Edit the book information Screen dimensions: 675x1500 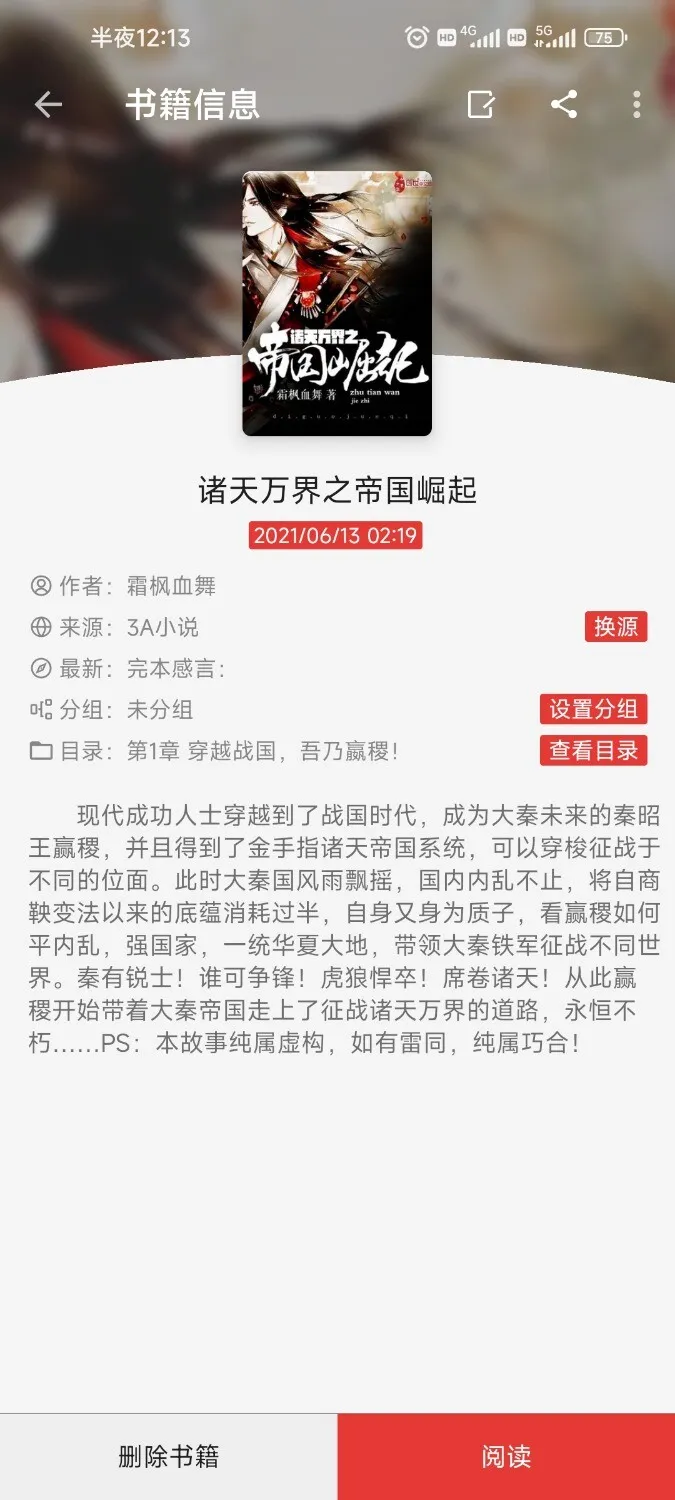click(x=481, y=104)
